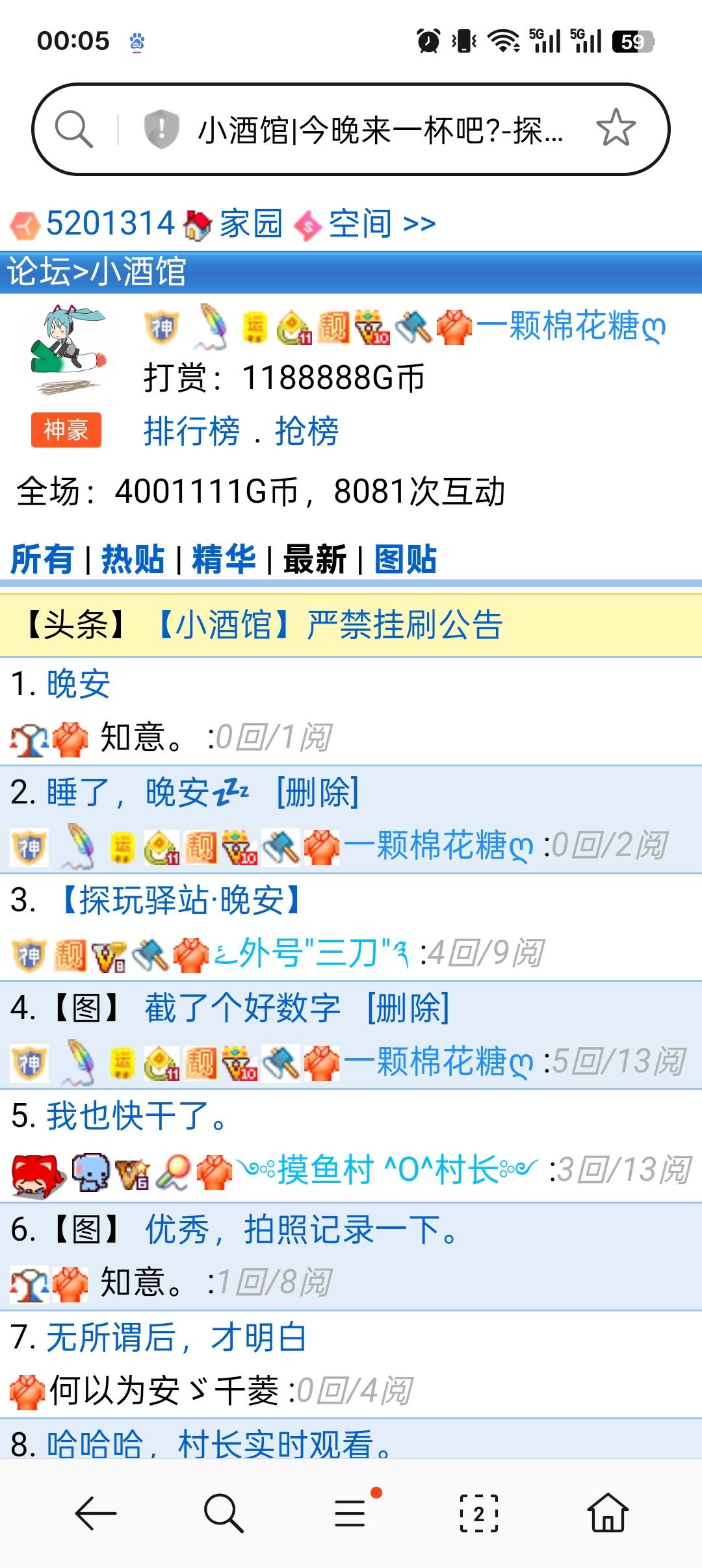This screenshot has width=702, height=1568.
Task: Open 空间 >> link
Action: [382, 224]
